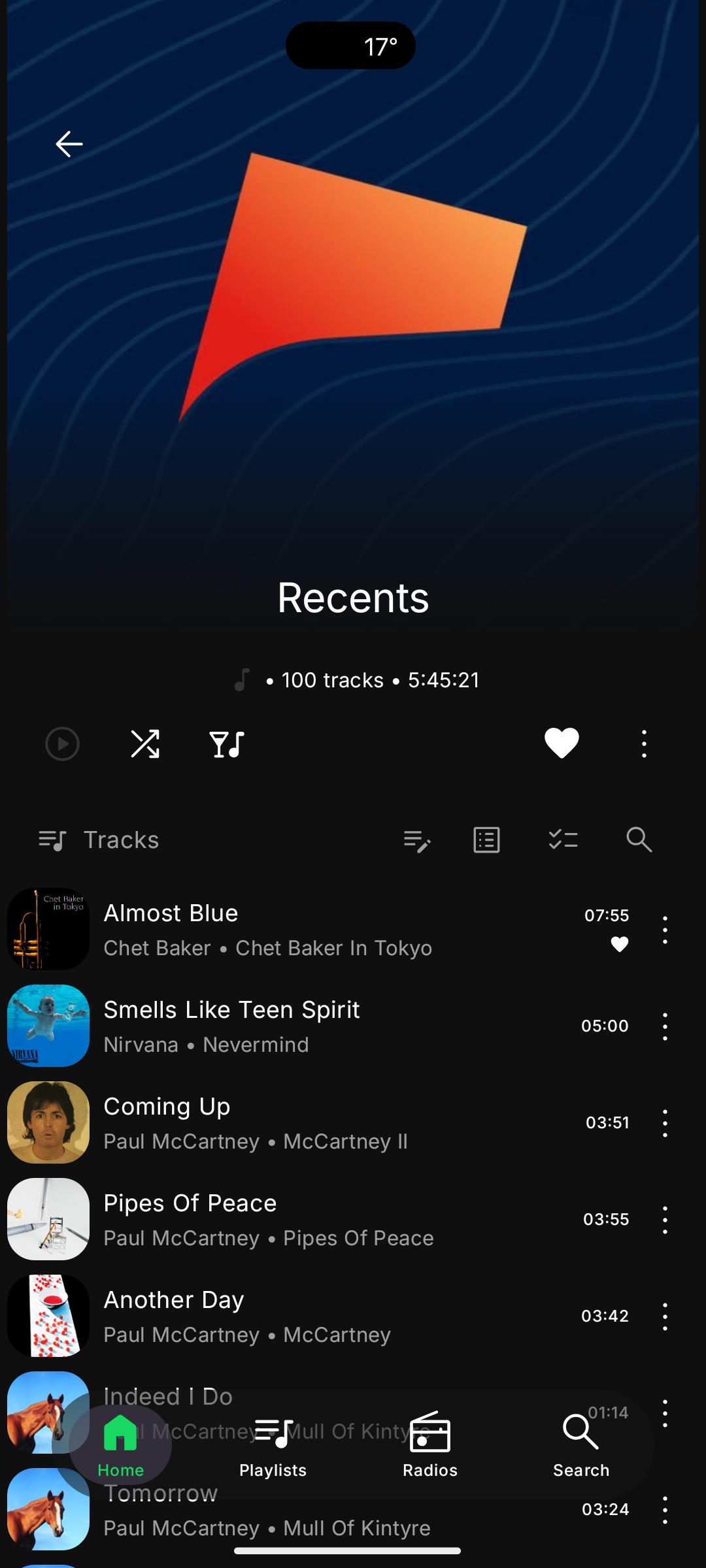Shuffle the Recents tracks
Image resolution: width=706 pixels, height=1568 pixels.
coord(145,743)
